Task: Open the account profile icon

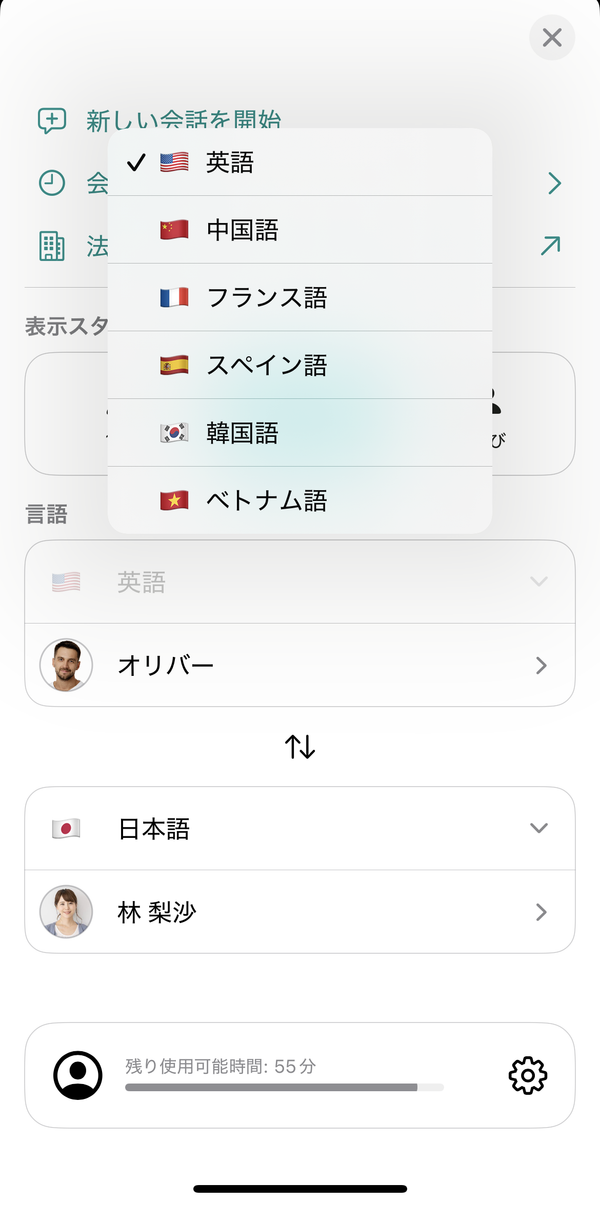Action: [x=77, y=1075]
